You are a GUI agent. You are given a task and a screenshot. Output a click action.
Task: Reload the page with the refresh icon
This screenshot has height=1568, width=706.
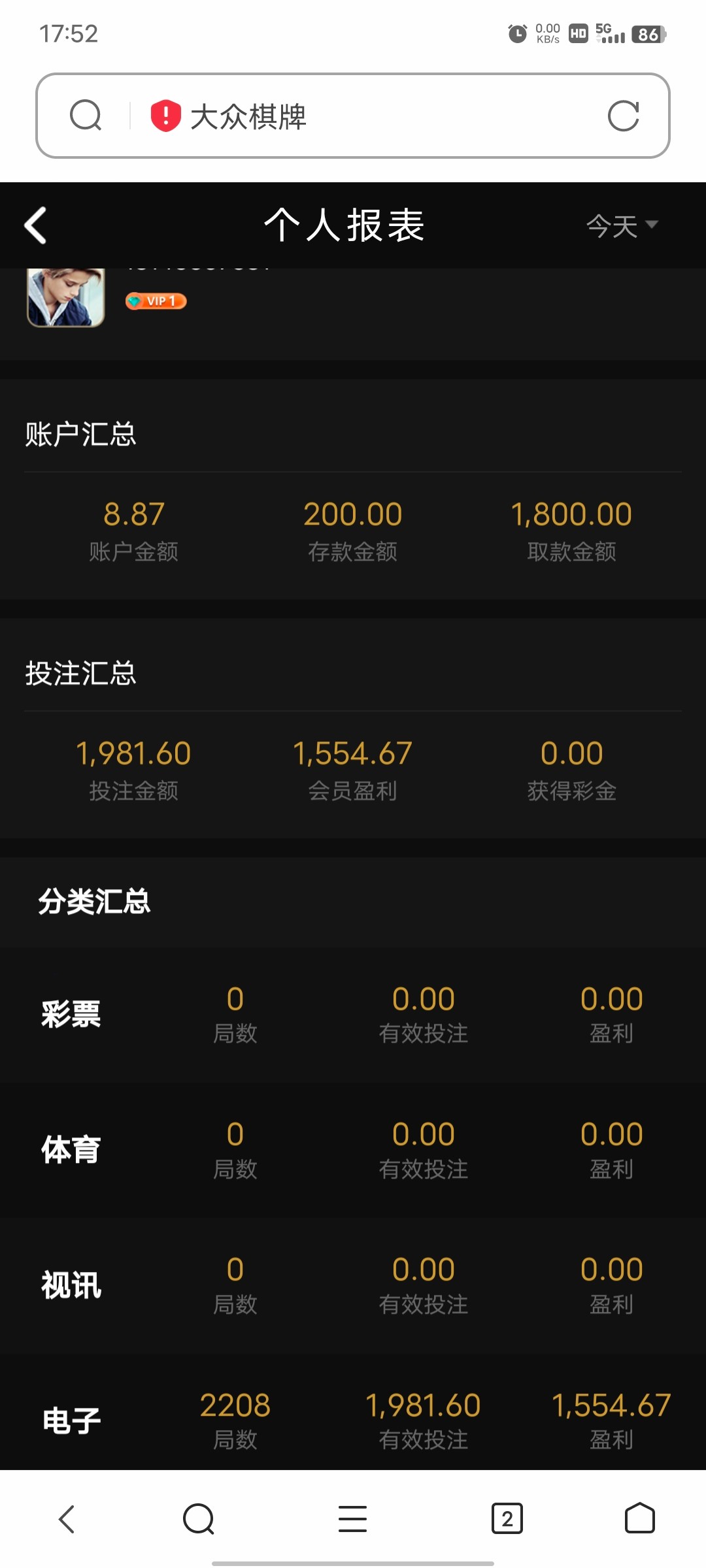(623, 116)
